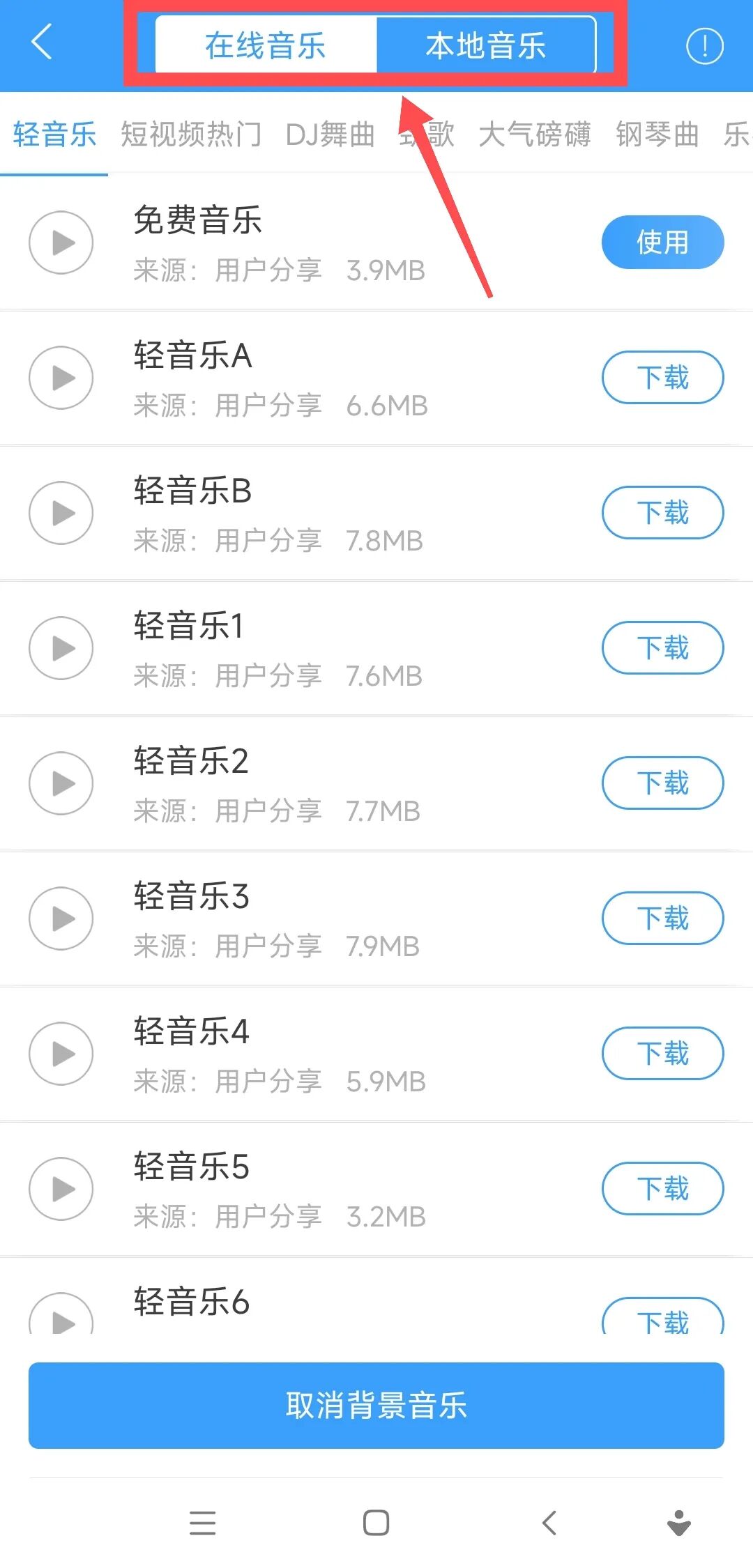Open the 钢琴曲 category tab
753x1568 pixels.
(657, 134)
